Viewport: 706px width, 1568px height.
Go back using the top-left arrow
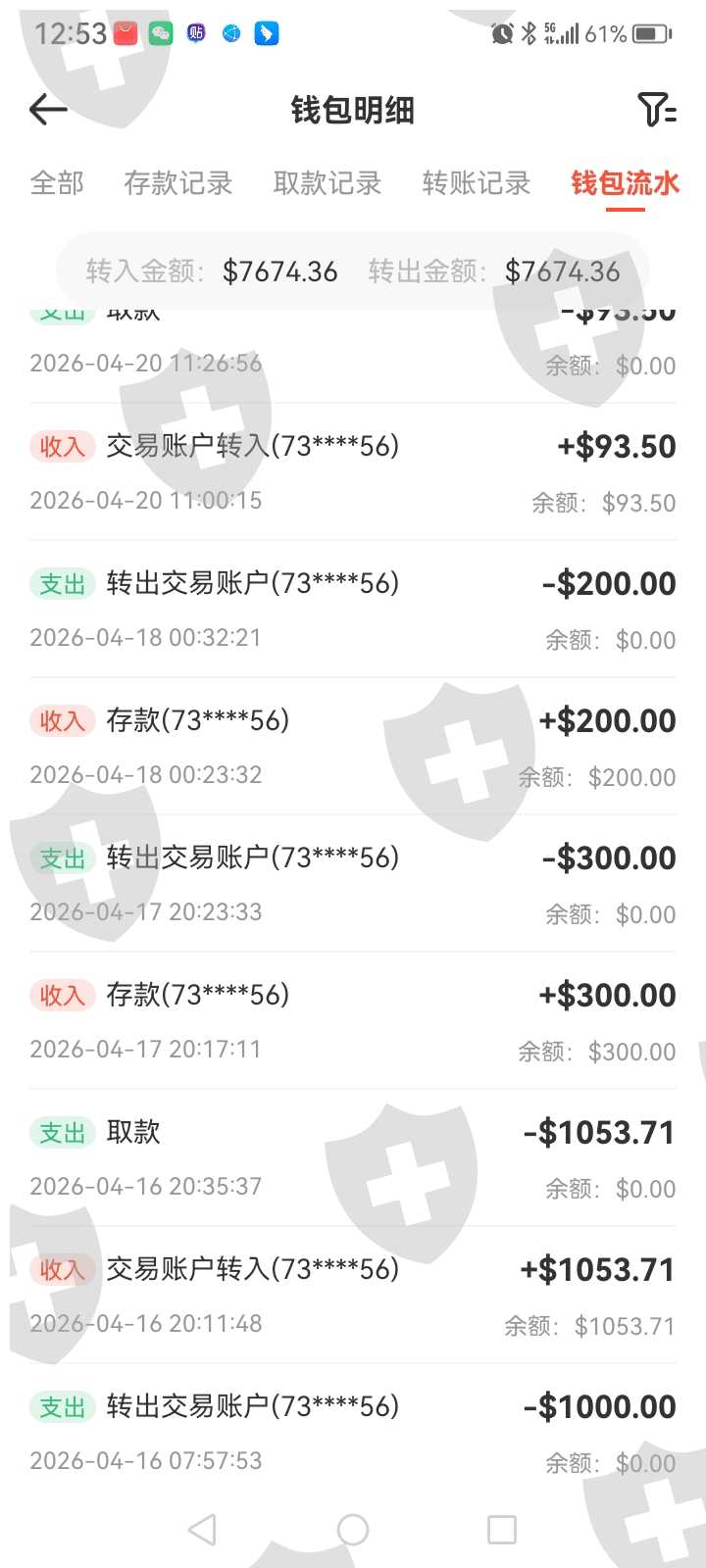48,110
